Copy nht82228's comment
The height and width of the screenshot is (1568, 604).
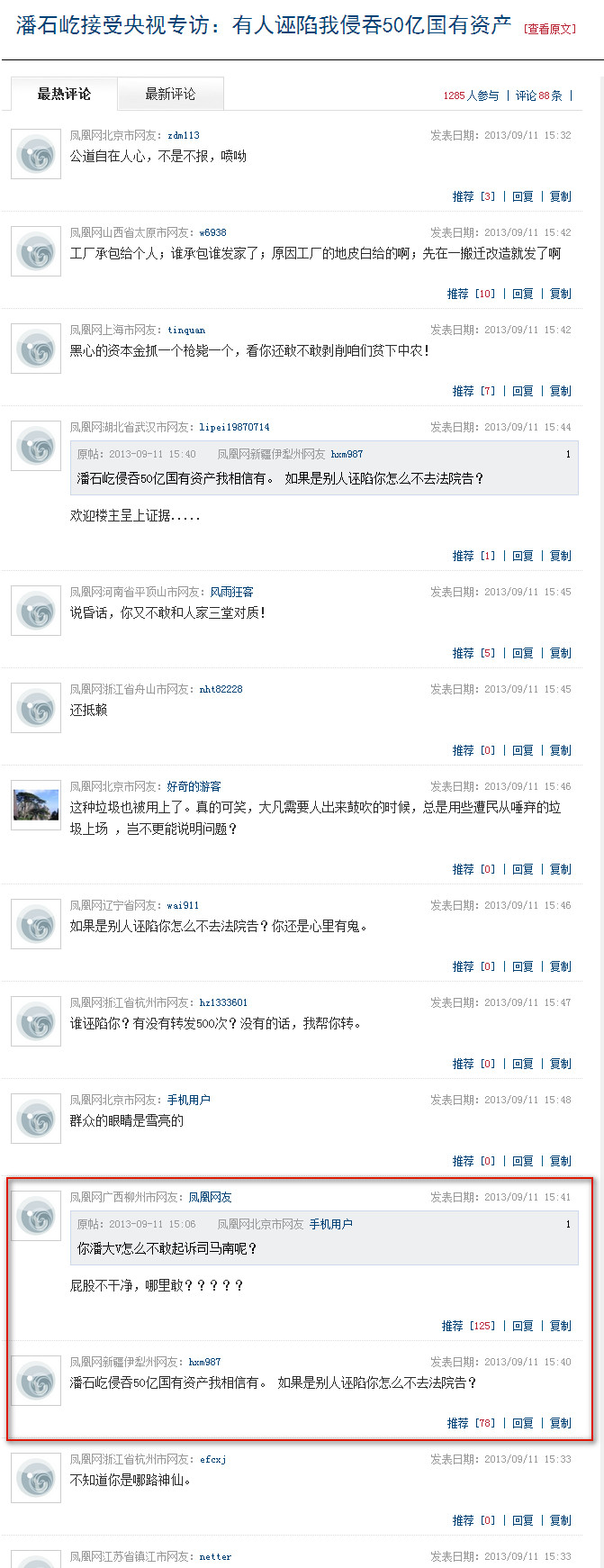pyautogui.click(x=561, y=750)
